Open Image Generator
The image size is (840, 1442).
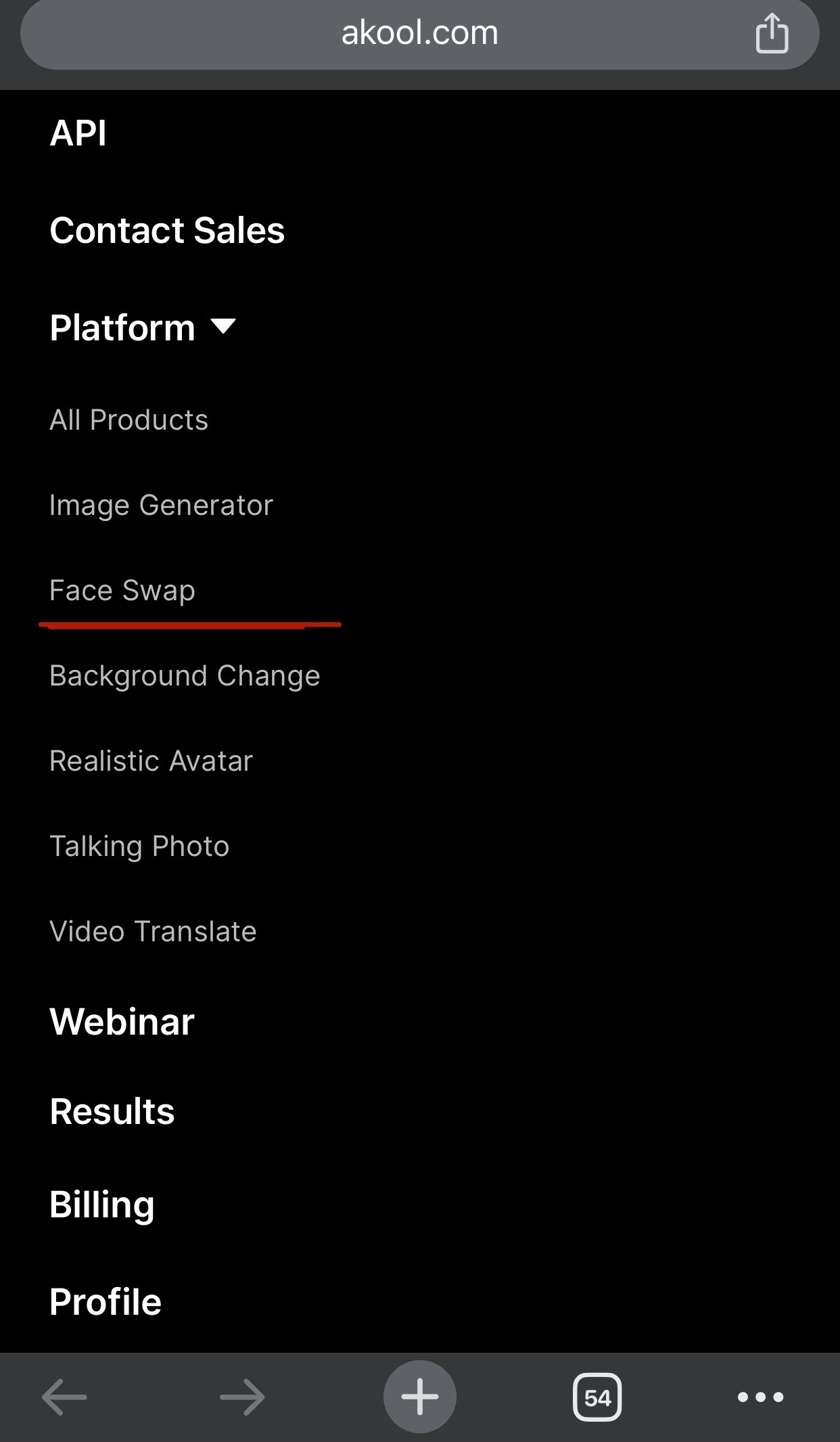pyautogui.click(x=162, y=506)
